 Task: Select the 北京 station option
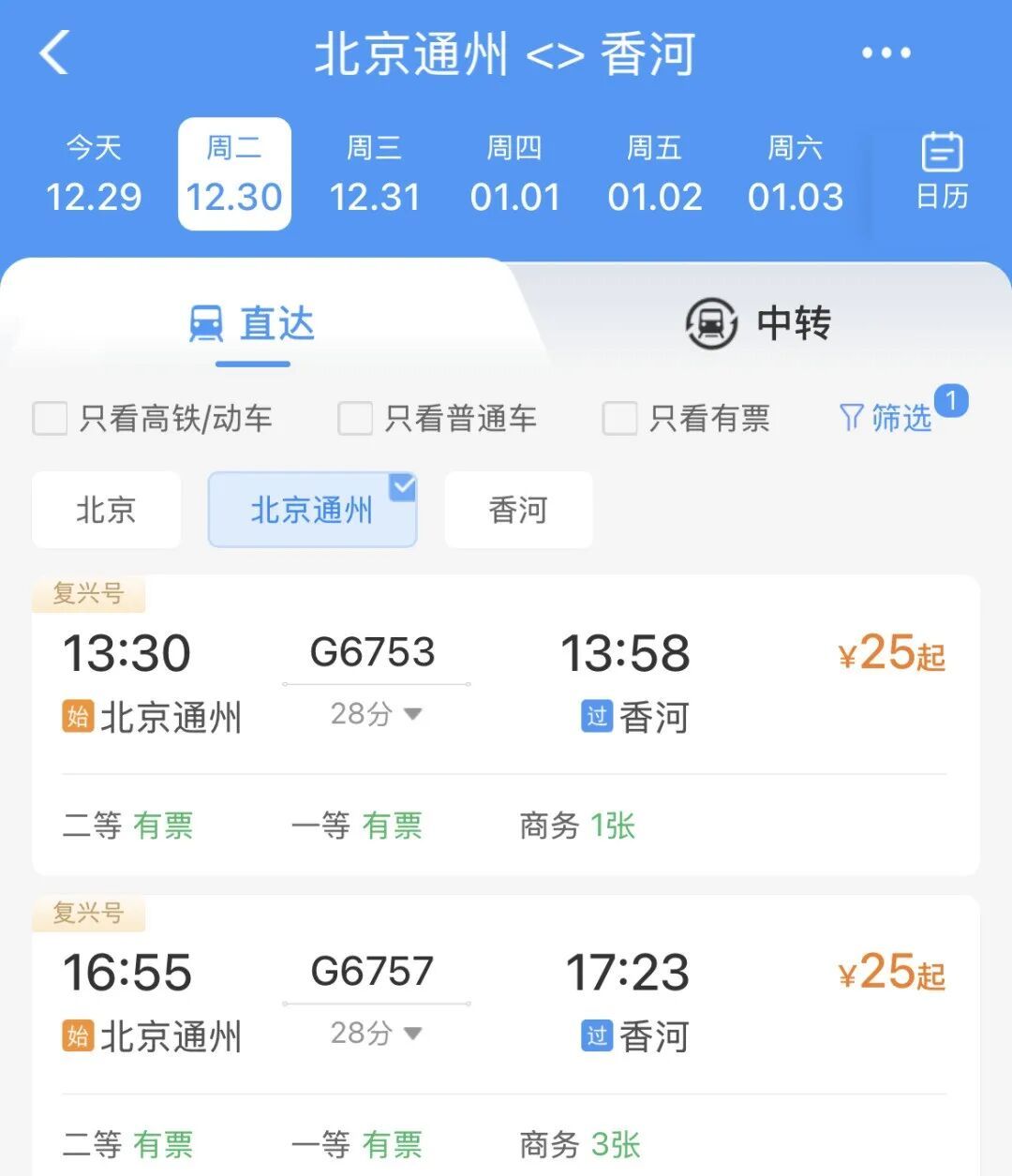[x=105, y=510]
